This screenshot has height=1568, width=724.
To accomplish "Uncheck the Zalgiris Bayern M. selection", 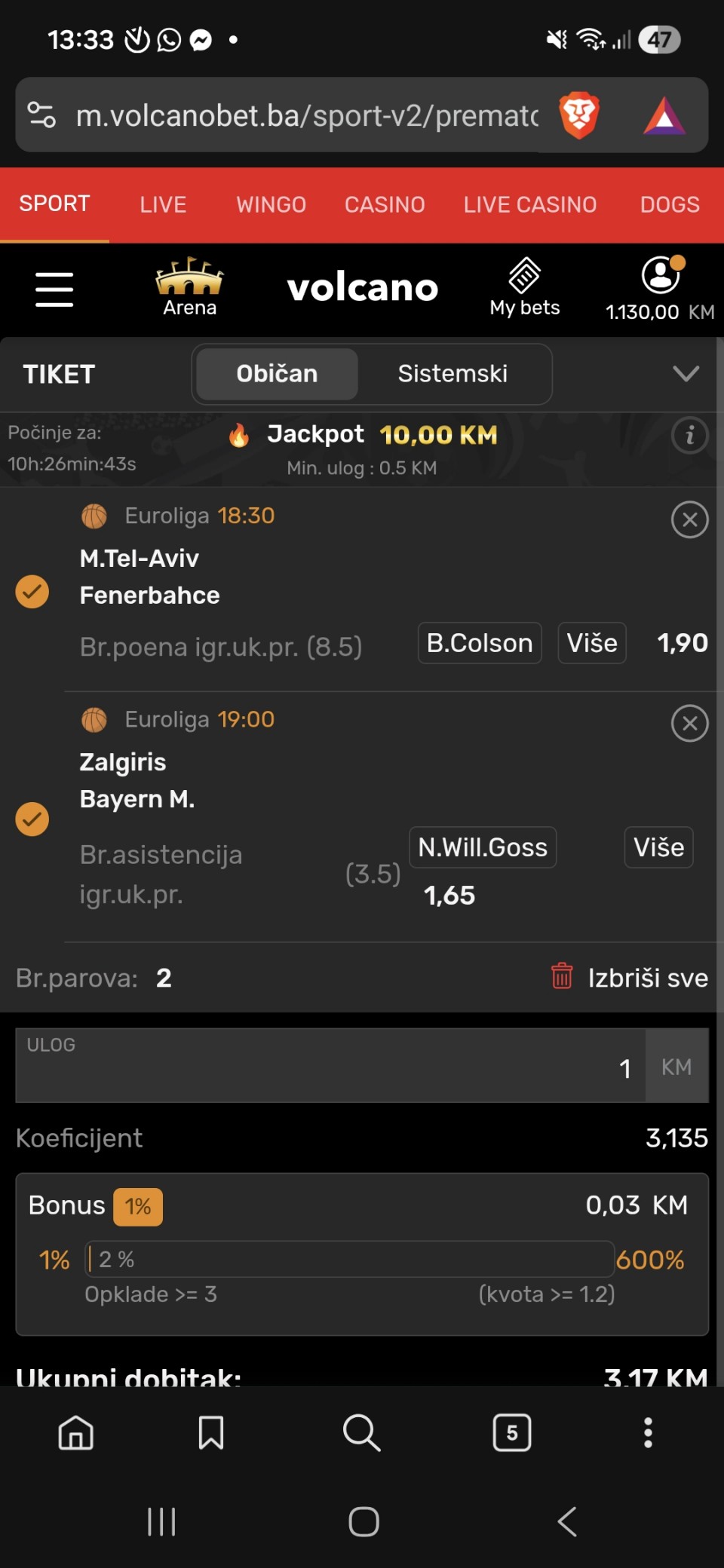I will [32, 819].
